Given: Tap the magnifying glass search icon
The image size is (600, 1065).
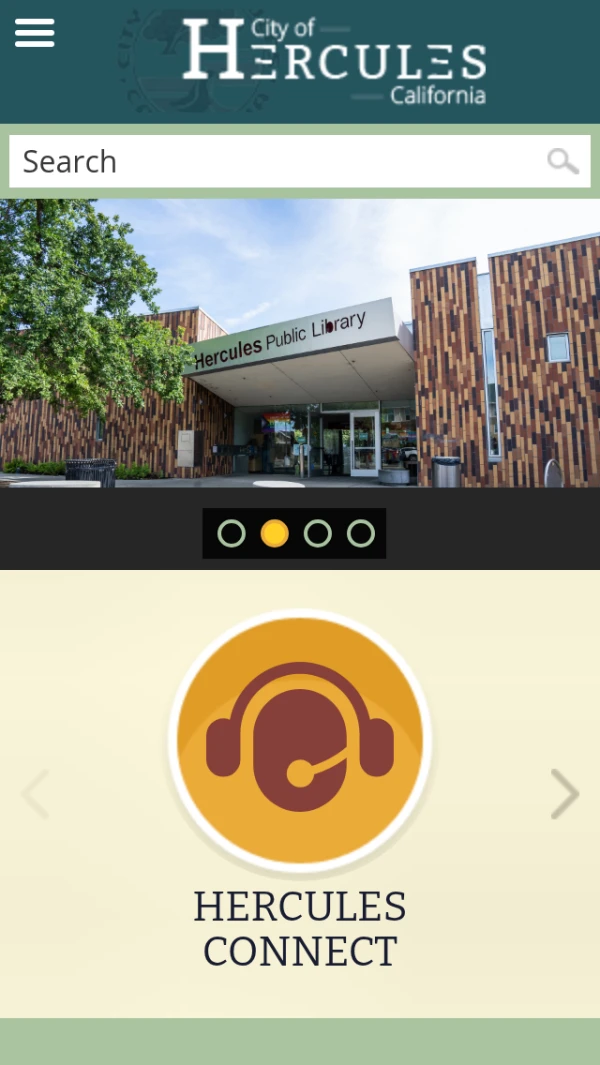Looking at the screenshot, I should pyautogui.click(x=563, y=161).
